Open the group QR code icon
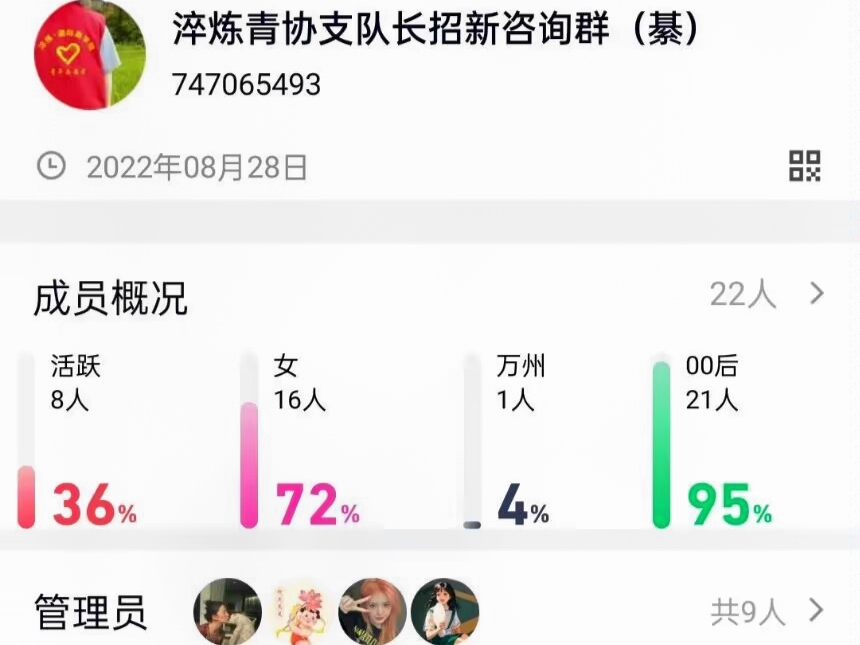 point(804,166)
